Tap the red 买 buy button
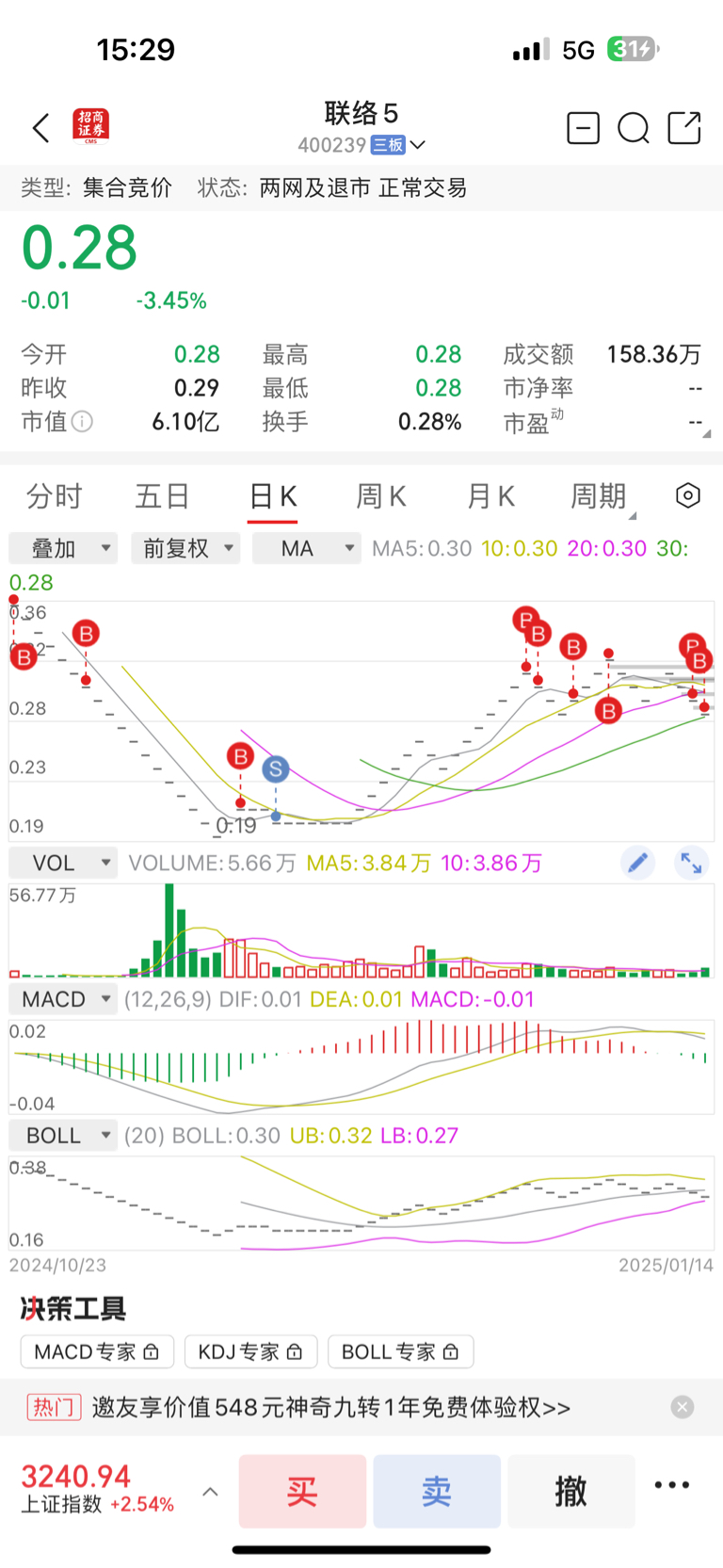This screenshot has height=1568, width=723. [302, 1491]
